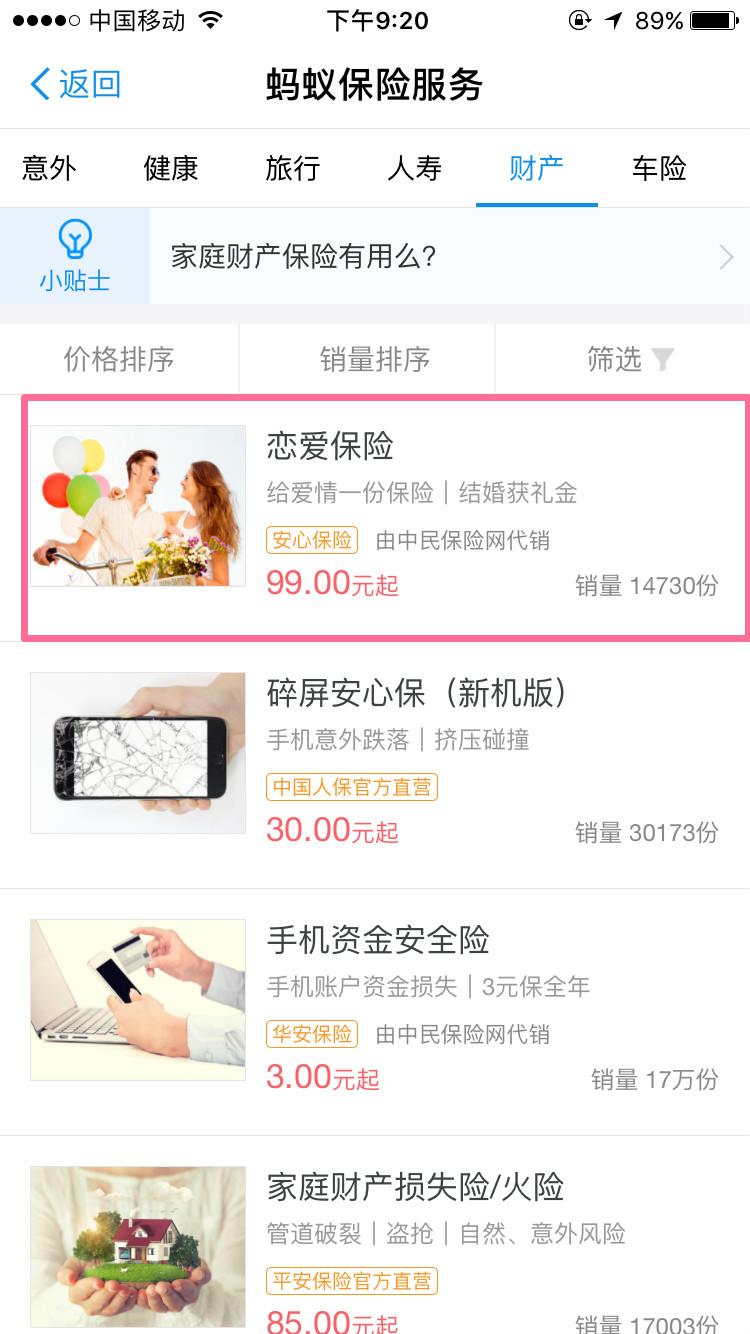Switch to the 意外 tab
The image size is (750, 1334).
pyautogui.click(x=49, y=168)
